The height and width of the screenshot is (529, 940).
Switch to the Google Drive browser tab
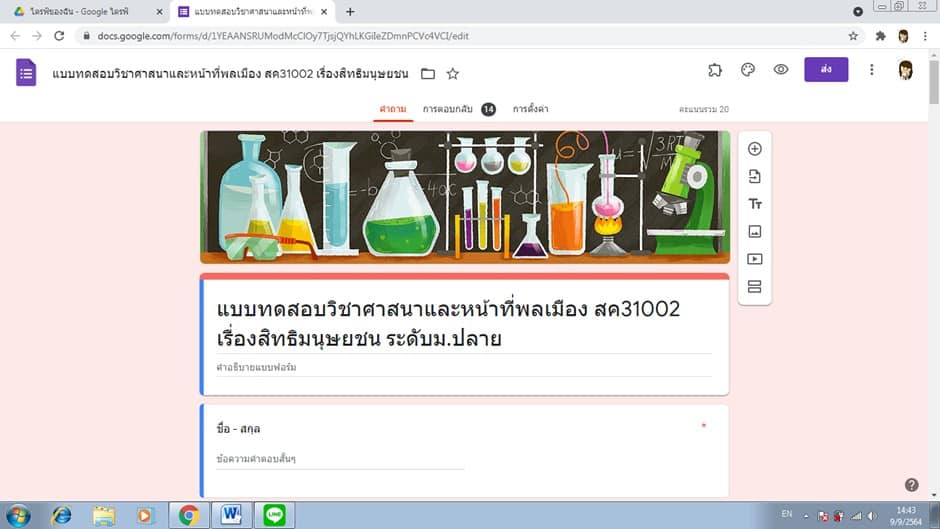[x=85, y=11]
